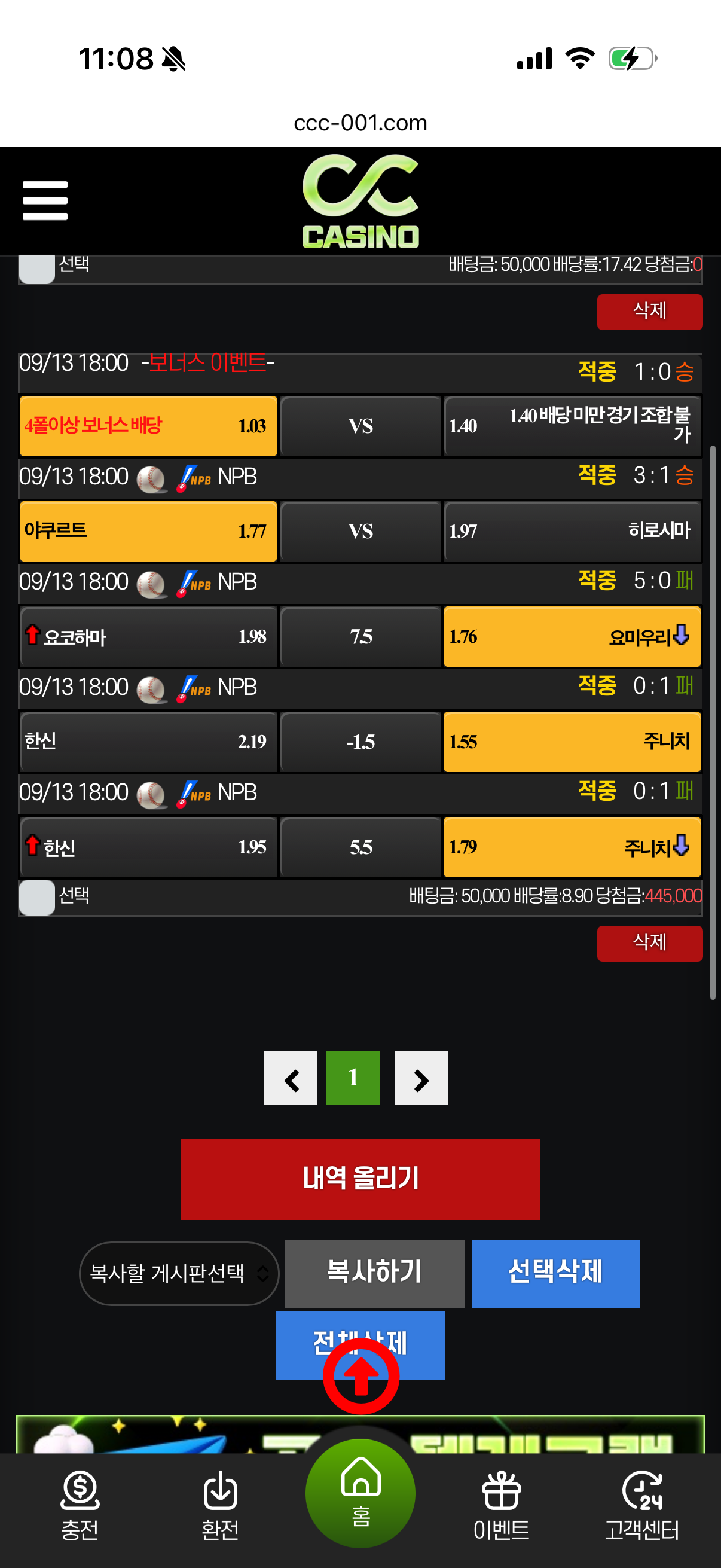Tap 복사하기 button

(374, 1273)
